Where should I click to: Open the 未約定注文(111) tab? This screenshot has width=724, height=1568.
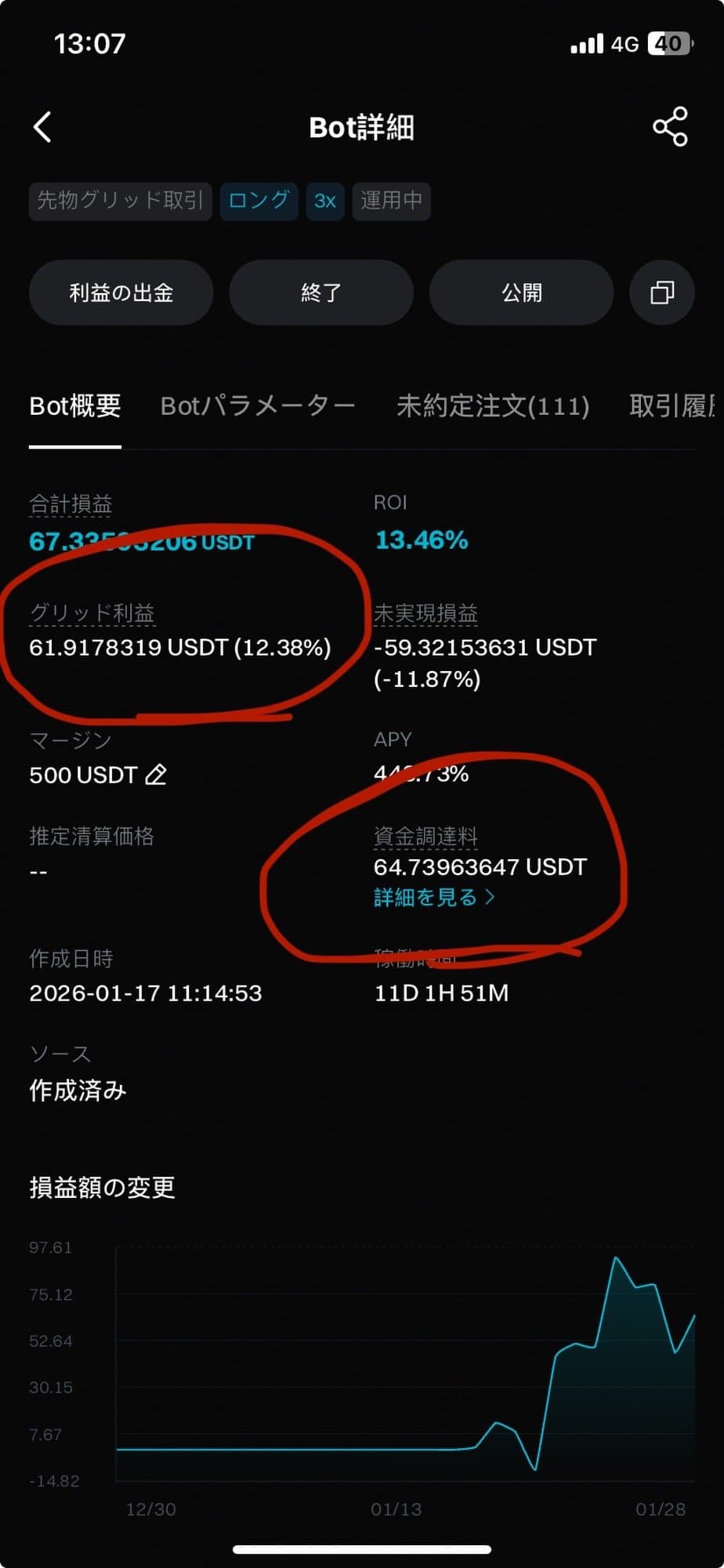[x=493, y=406]
